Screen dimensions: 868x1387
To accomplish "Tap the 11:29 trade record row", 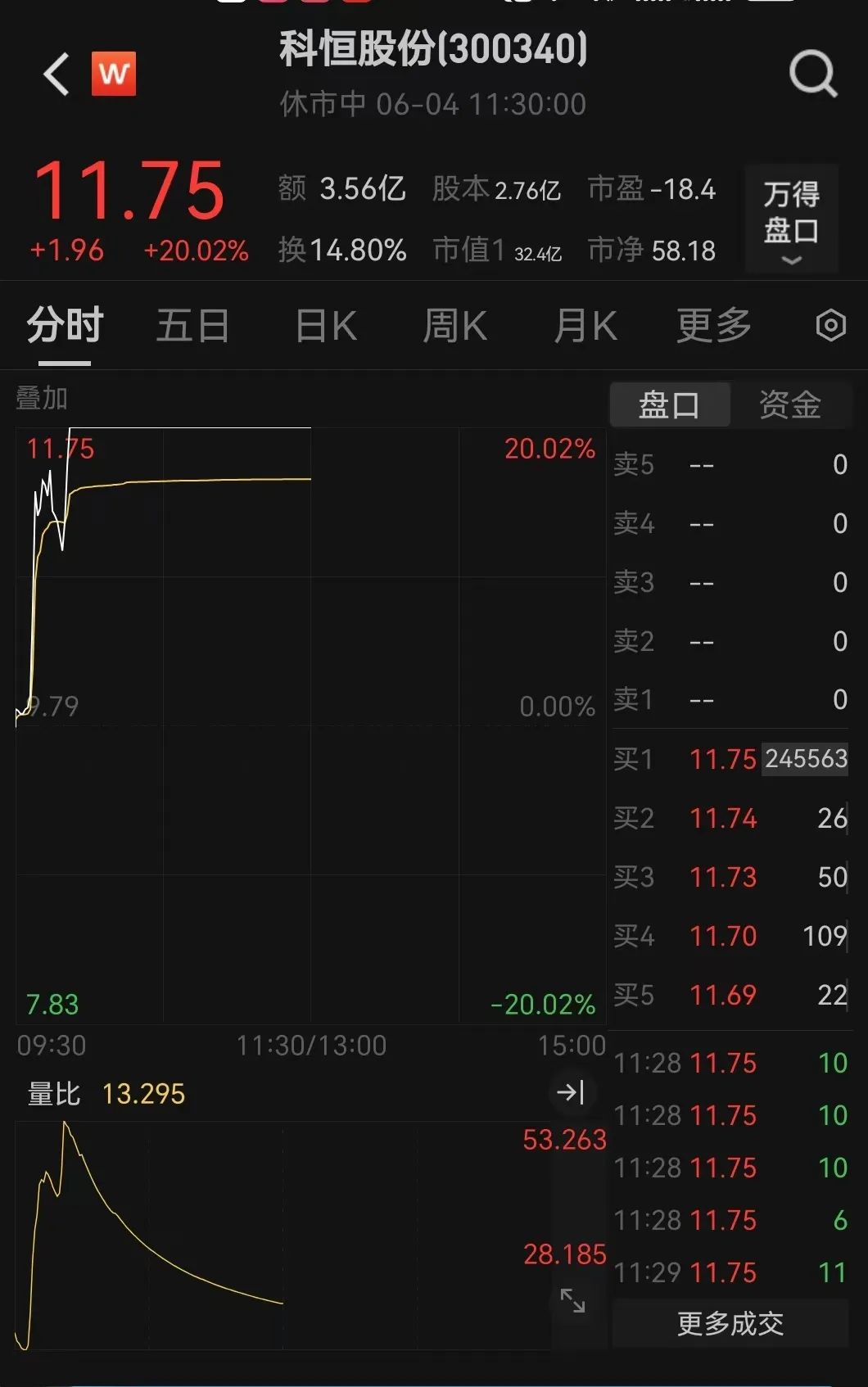I will pos(730,1272).
